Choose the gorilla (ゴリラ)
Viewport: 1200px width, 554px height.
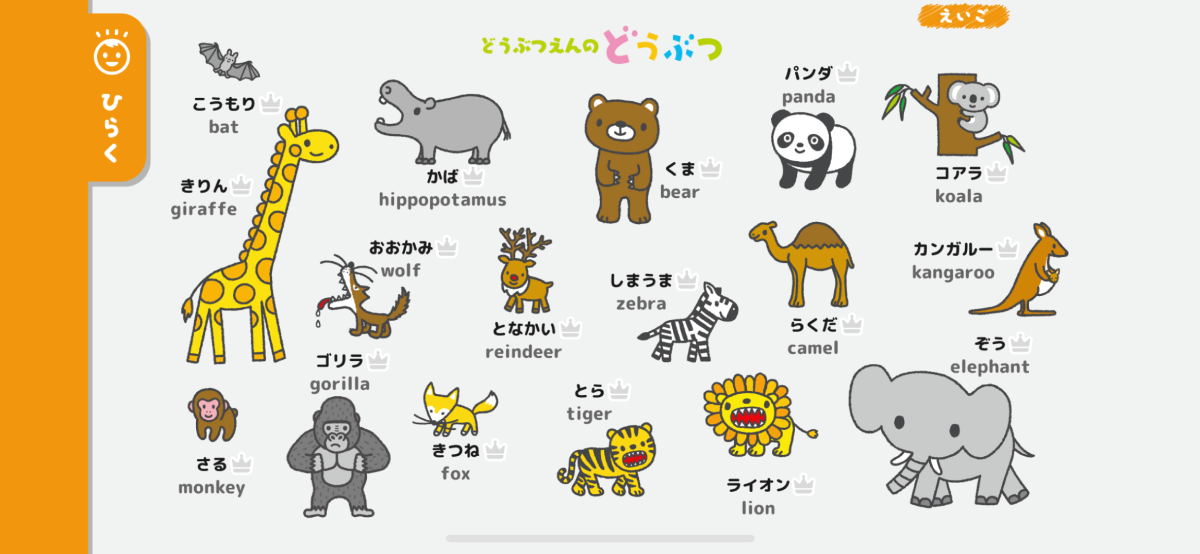[x=335, y=457]
